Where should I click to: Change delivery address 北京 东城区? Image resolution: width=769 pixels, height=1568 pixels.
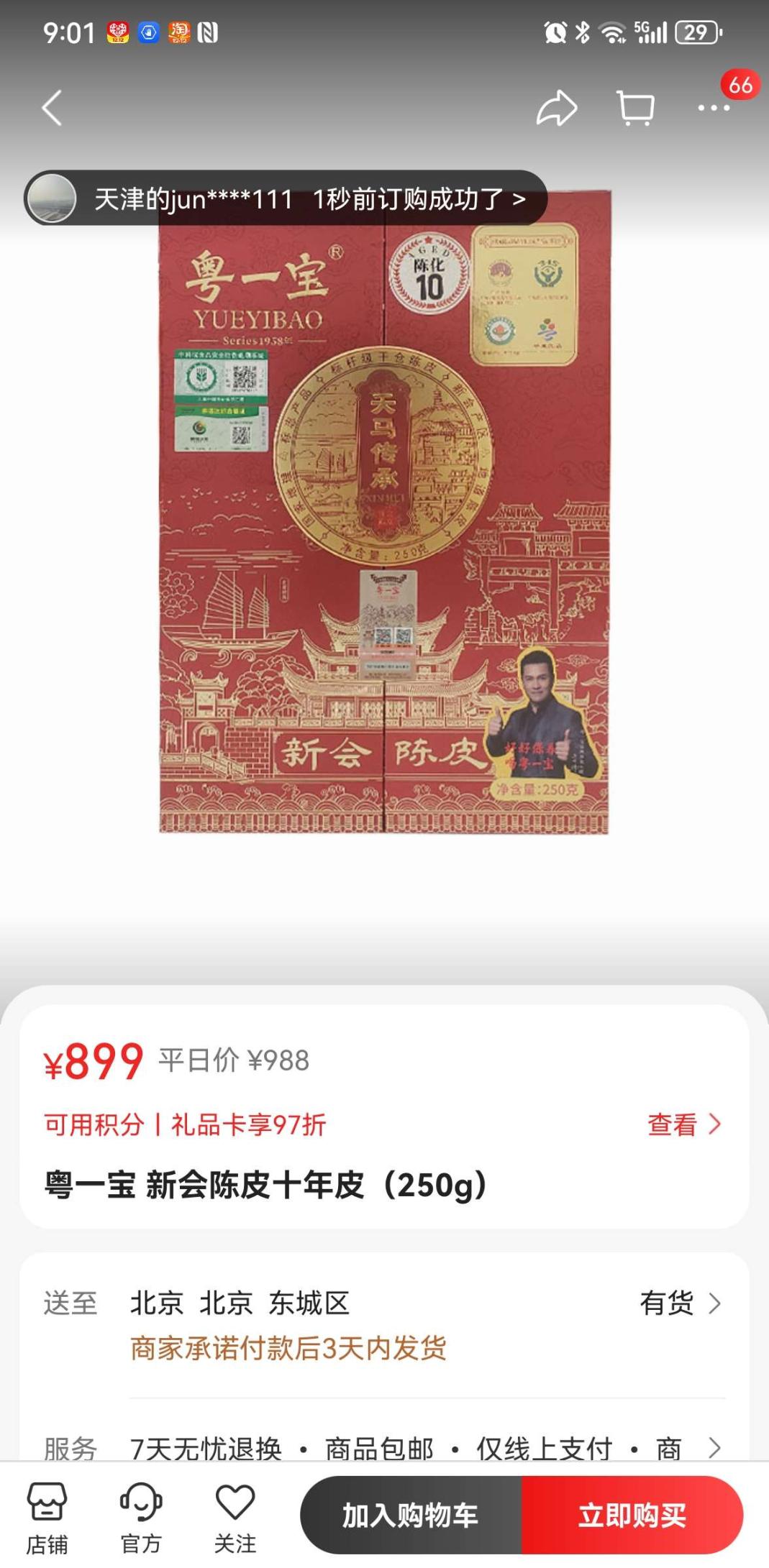point(240,1303)
